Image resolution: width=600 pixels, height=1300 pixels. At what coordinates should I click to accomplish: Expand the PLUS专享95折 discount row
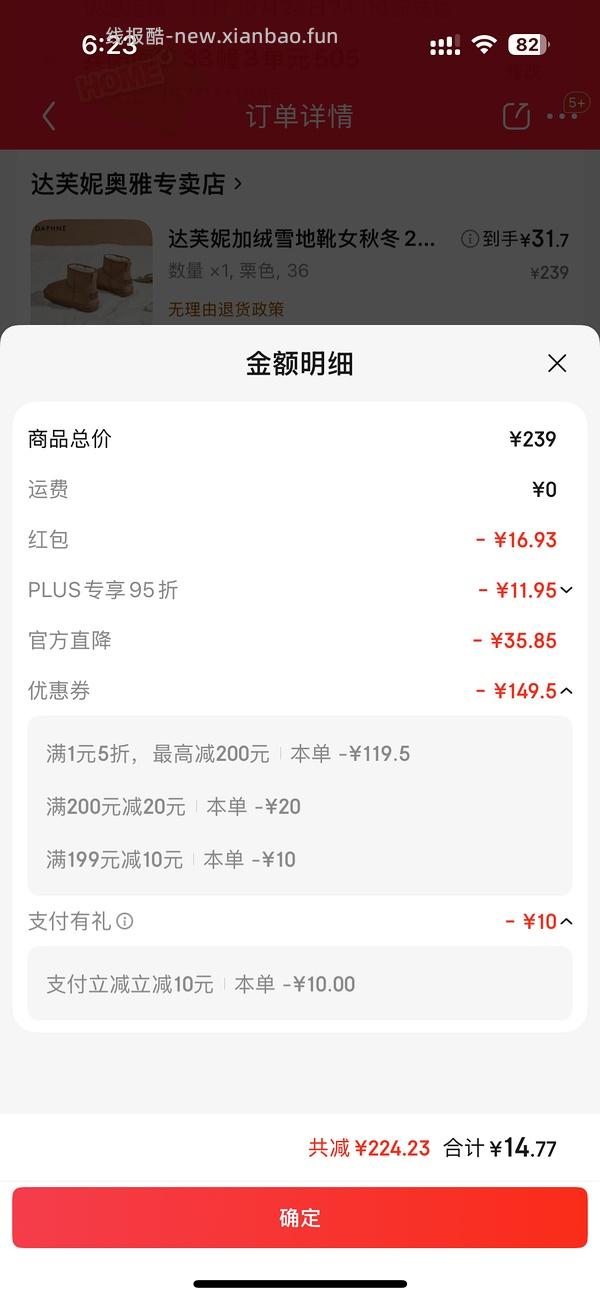pyautogui.click(x=567, y=590)
